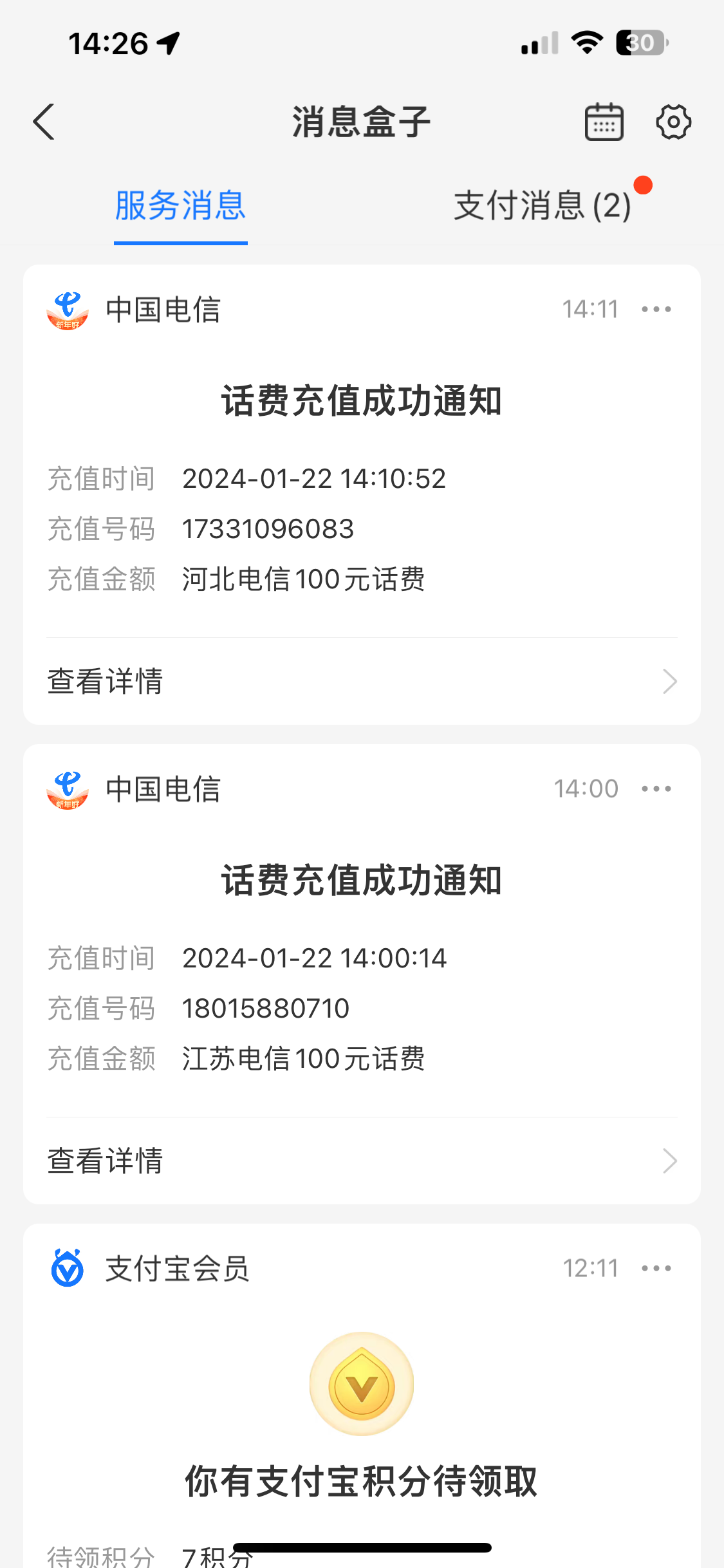Image resolution: width=724 pixels, height=1568 pixels.
Task: View 查看详情 for the 河北电信 recharge
Action: pos(362,681)
